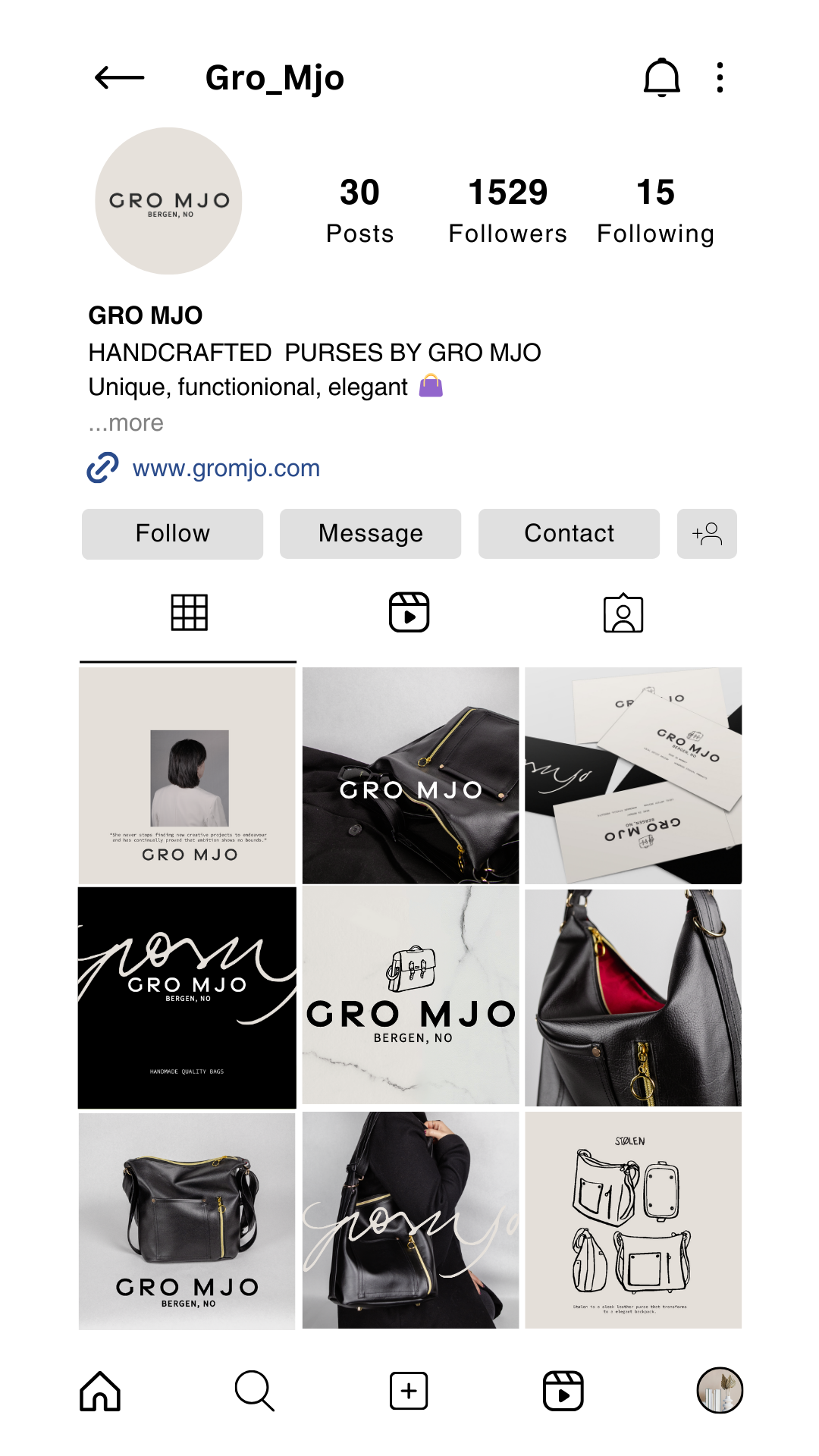The width and height of the screenshot is (819, 1456).
Task: Open the red-lined black bag post
Action: pyautogui.click(x=633, y=998)
